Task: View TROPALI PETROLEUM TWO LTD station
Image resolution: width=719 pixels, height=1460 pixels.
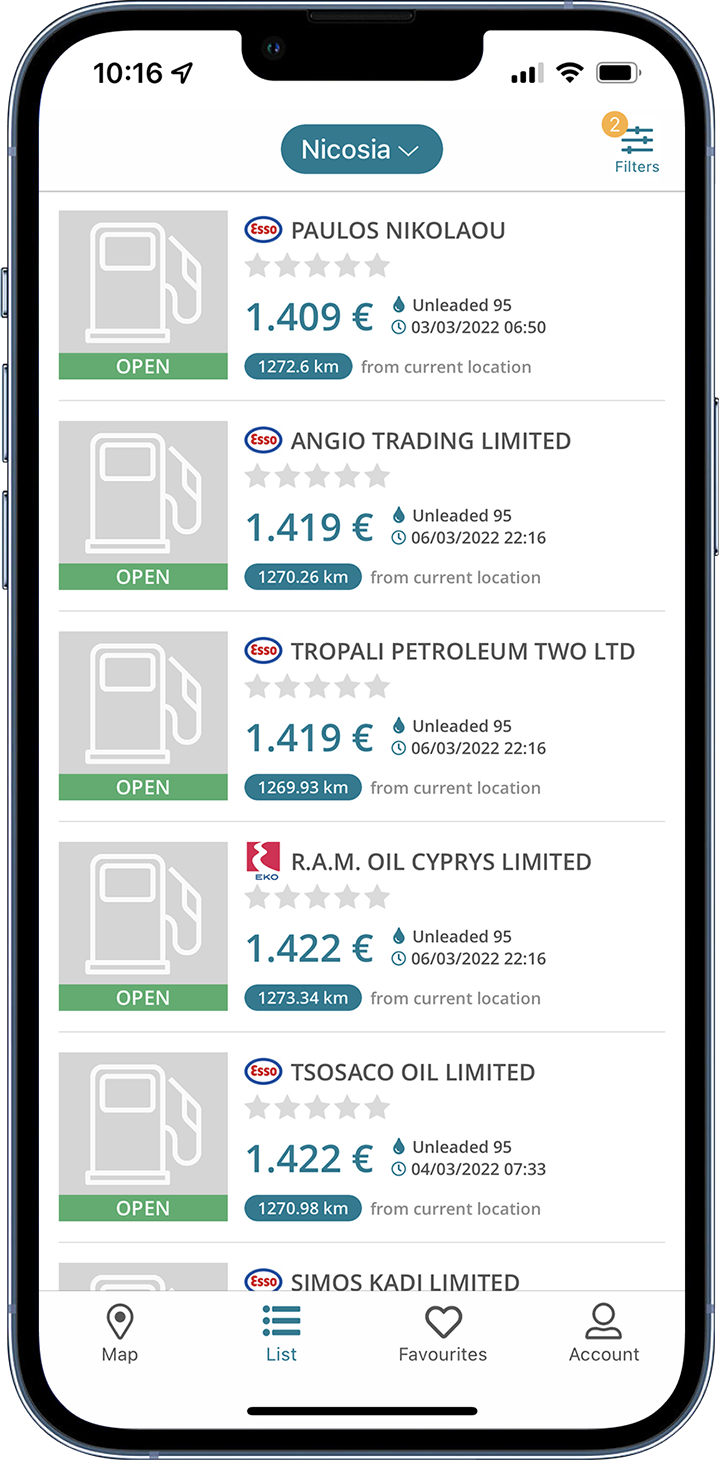Action: (462, 652)
